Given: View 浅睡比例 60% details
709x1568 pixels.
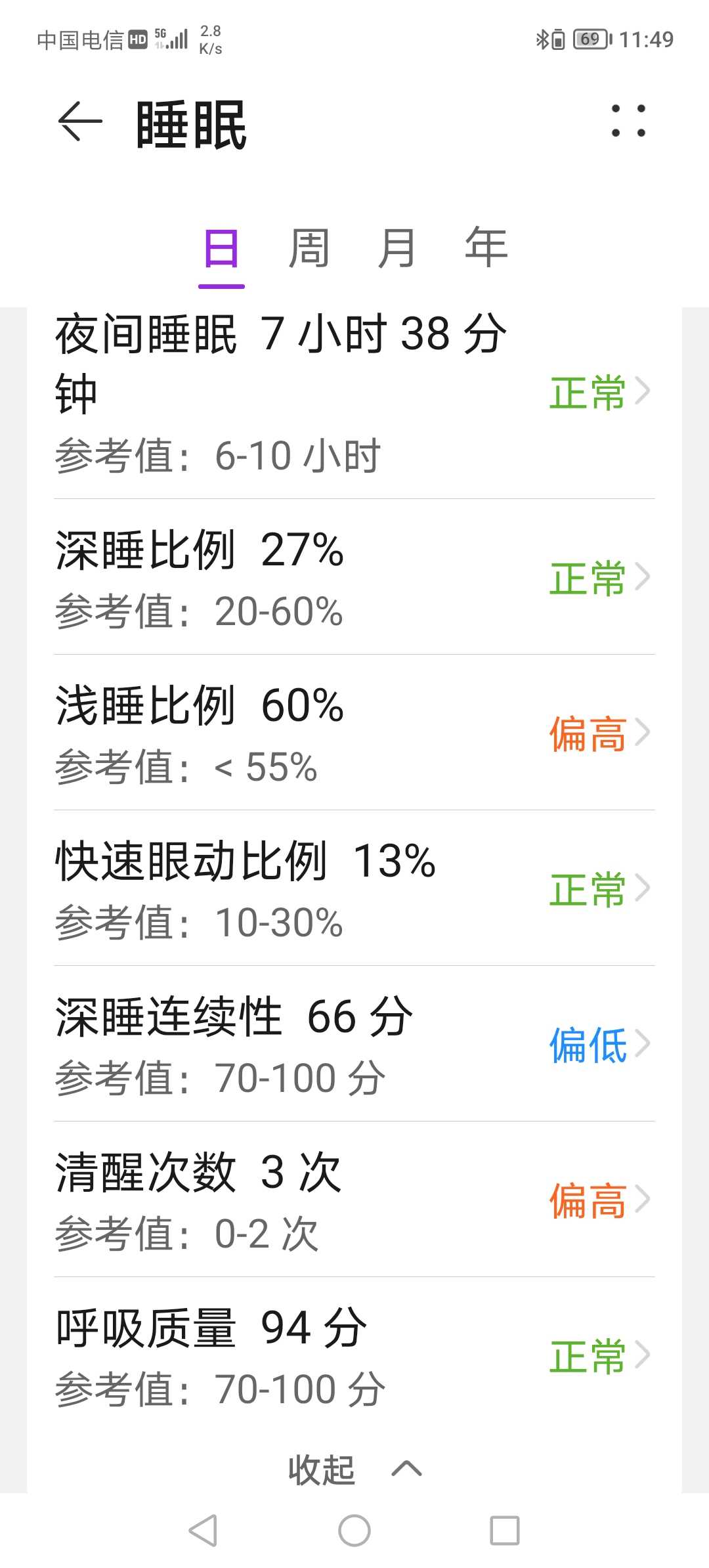Looking at the screenshot, I should tap(354, 733).
